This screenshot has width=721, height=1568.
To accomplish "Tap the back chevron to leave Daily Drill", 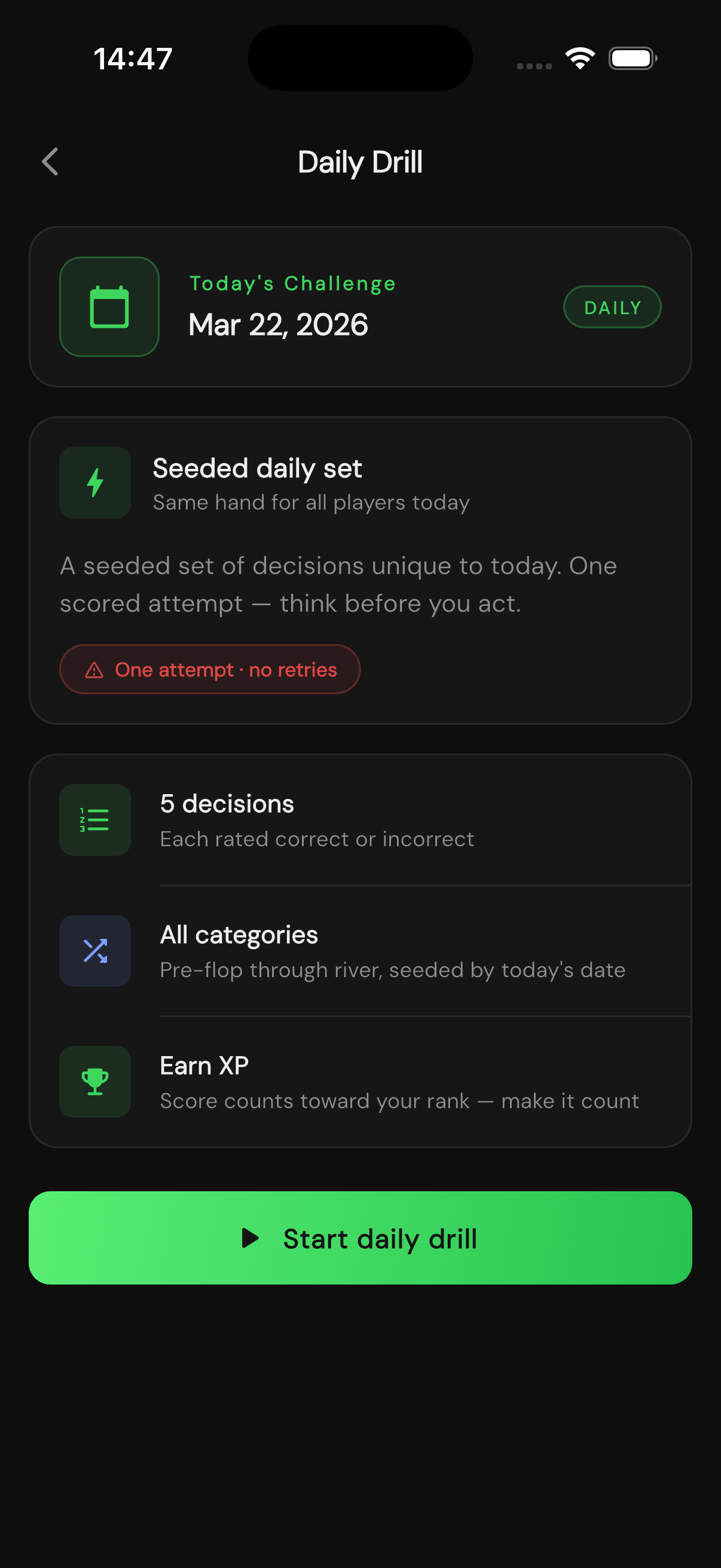I will [x=50, y=161].
